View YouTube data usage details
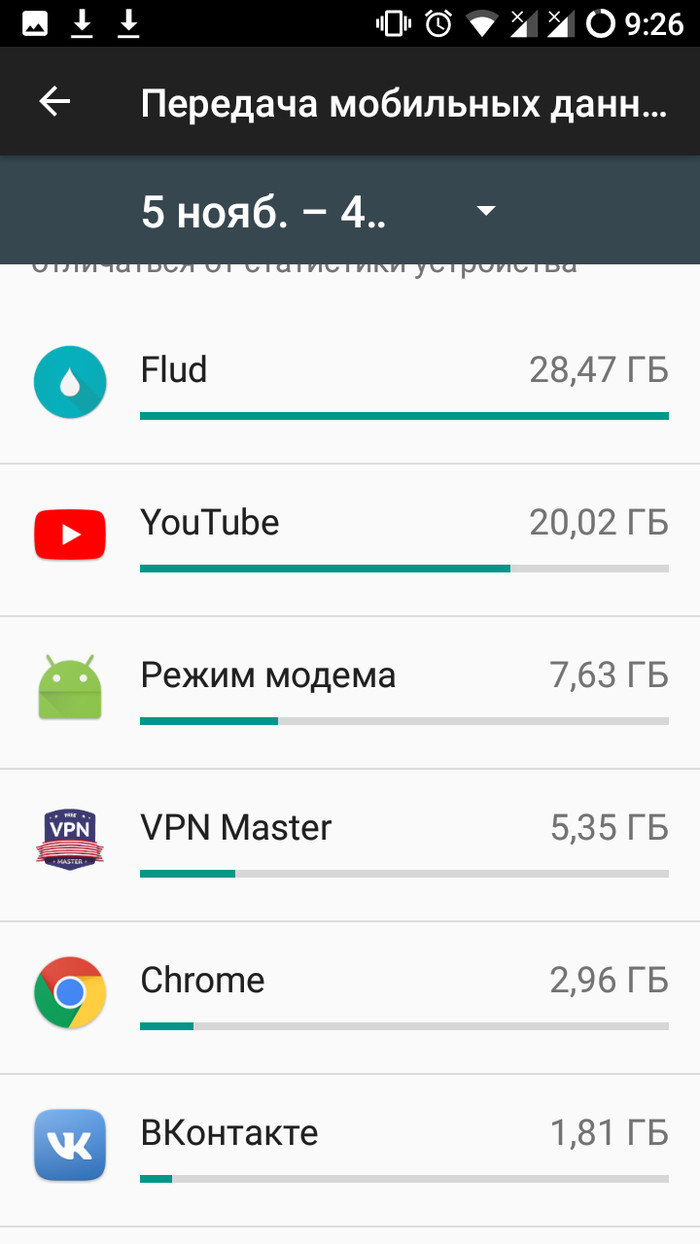This screenshot has width=700, height=1244. pyautogui.click(x=350, y=540)
